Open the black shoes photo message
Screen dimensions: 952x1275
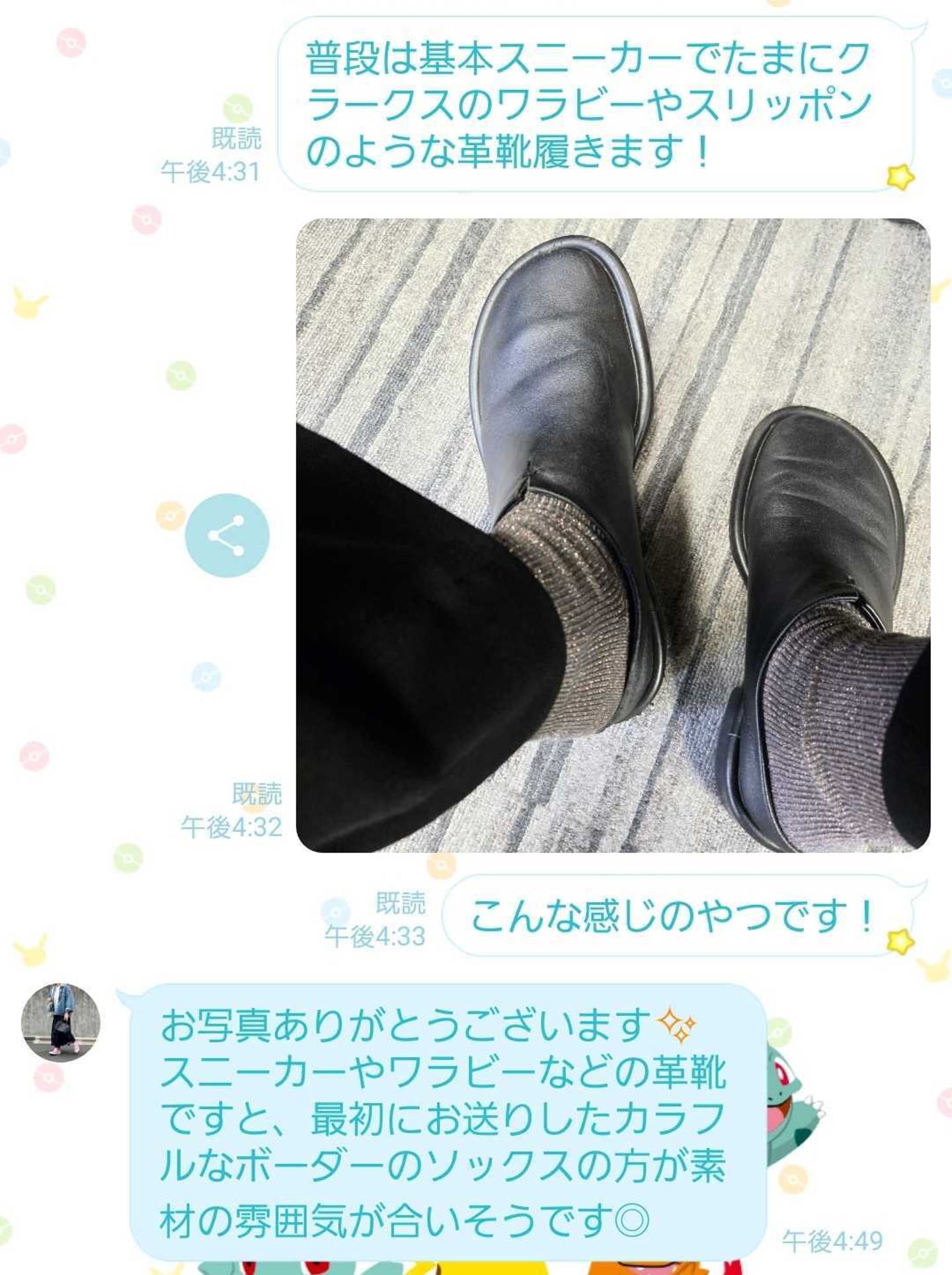[x=613, y=535]
